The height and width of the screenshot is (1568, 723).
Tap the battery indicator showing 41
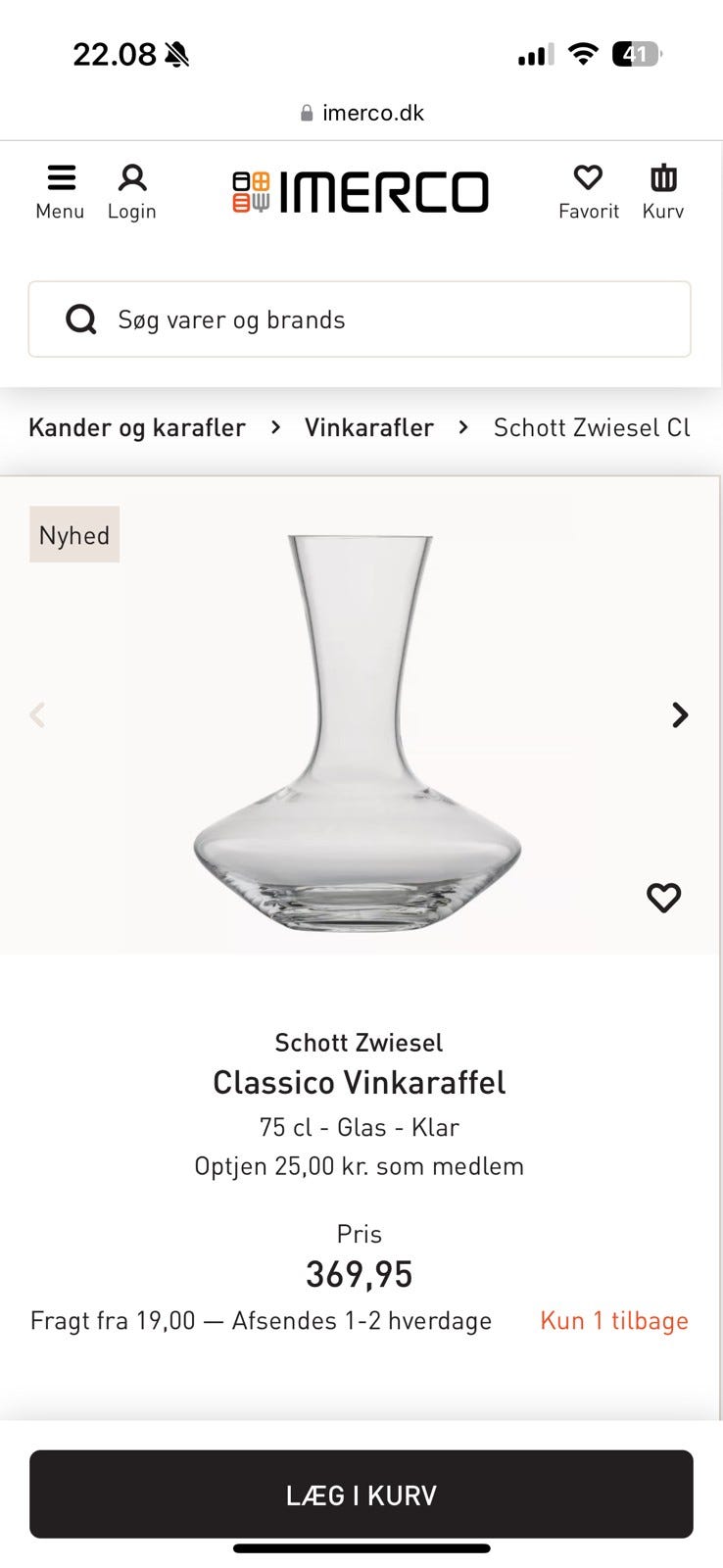coord(638,55)
